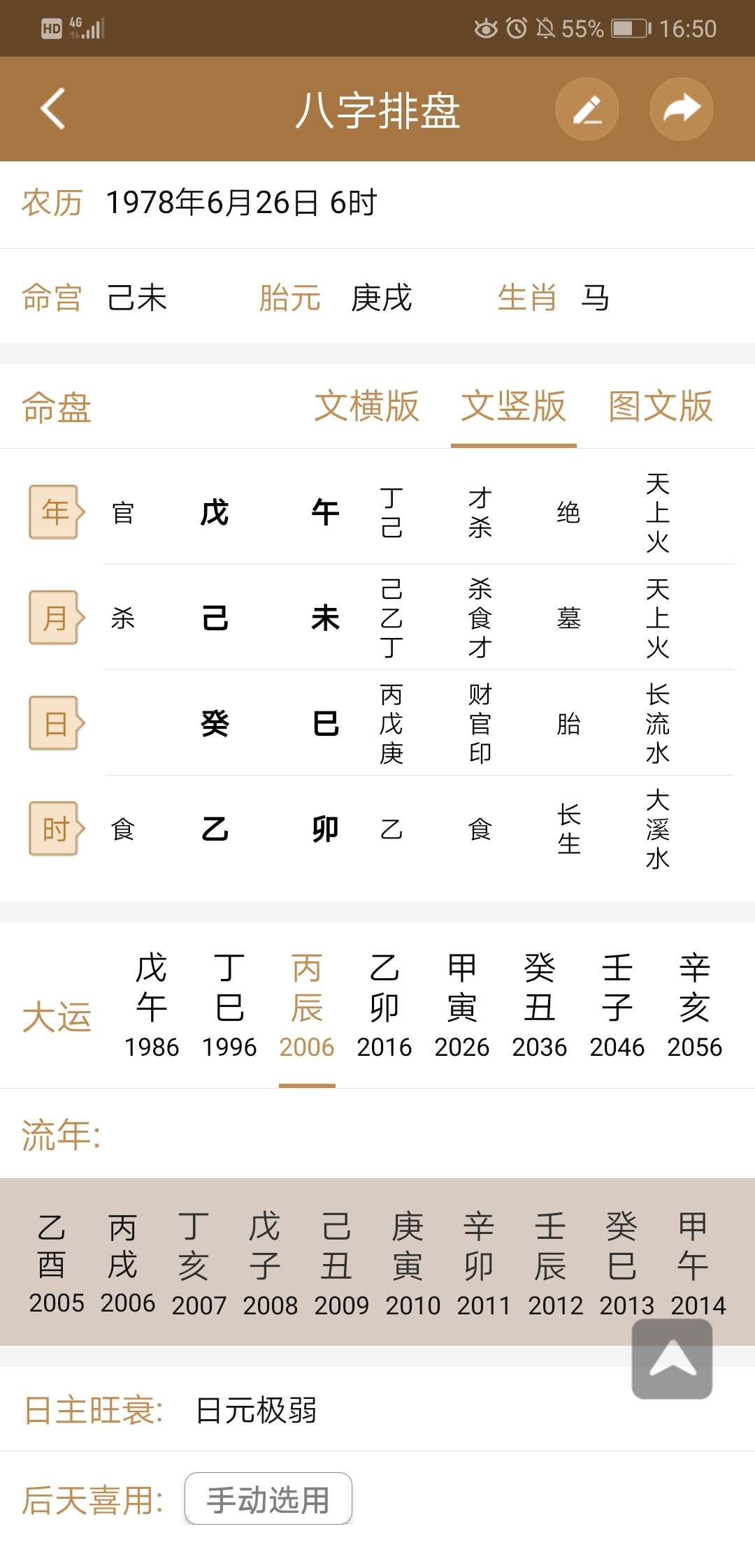
Task: Pick 流年 庚寅 2010
Action: (x=412, y=1264)
